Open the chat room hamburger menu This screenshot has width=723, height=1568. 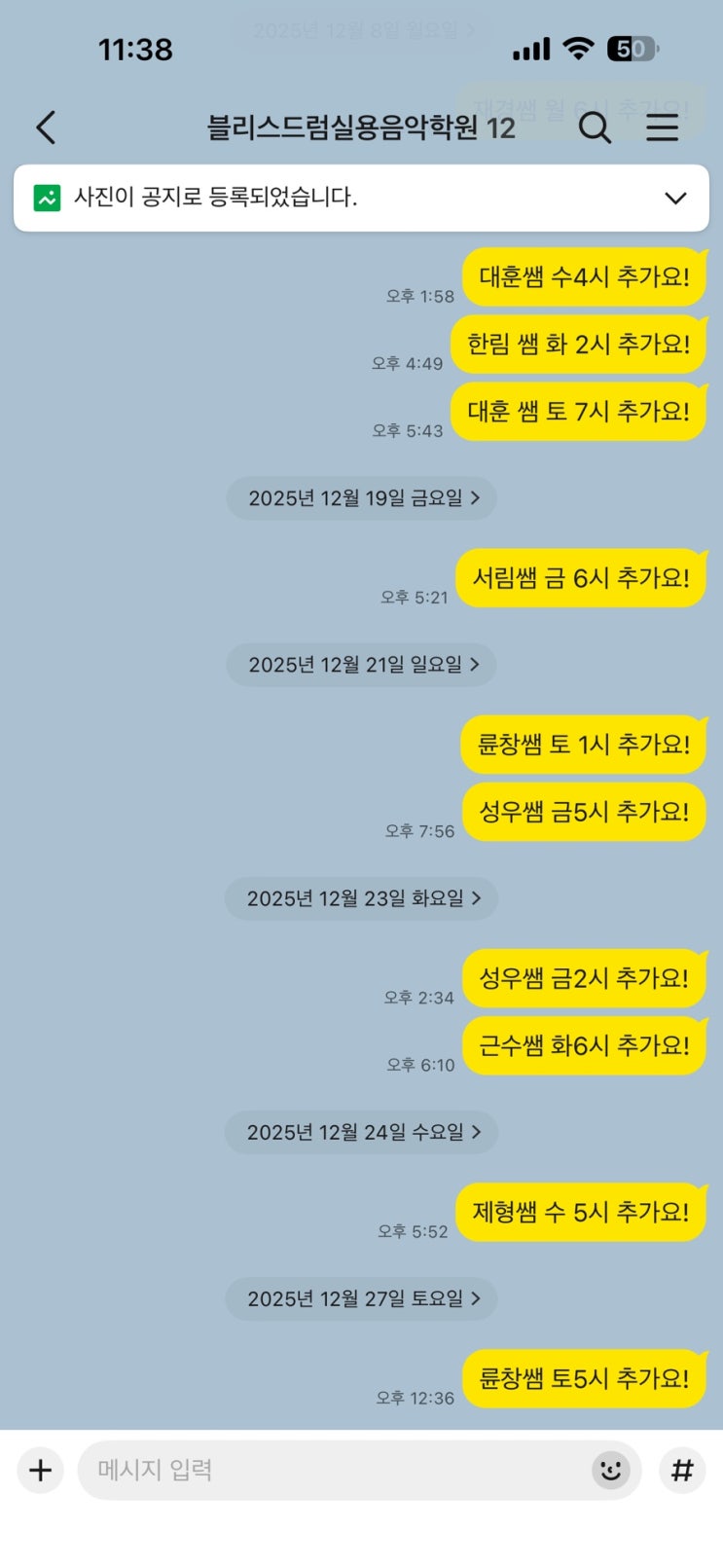coord(663,128)
